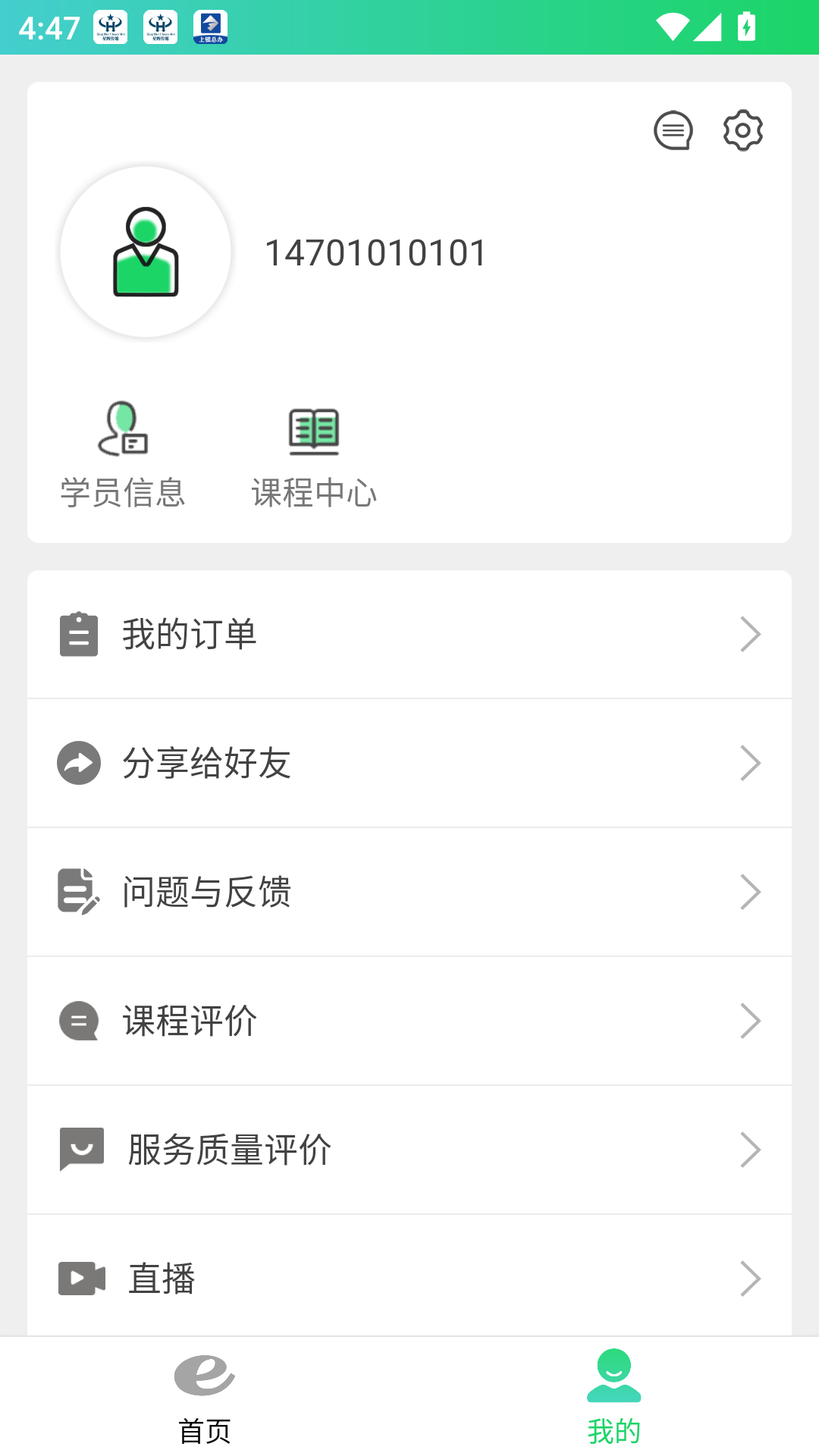
Task: Tap the 上银总办 notification icon in status bar
Action: tap(209, 27)
